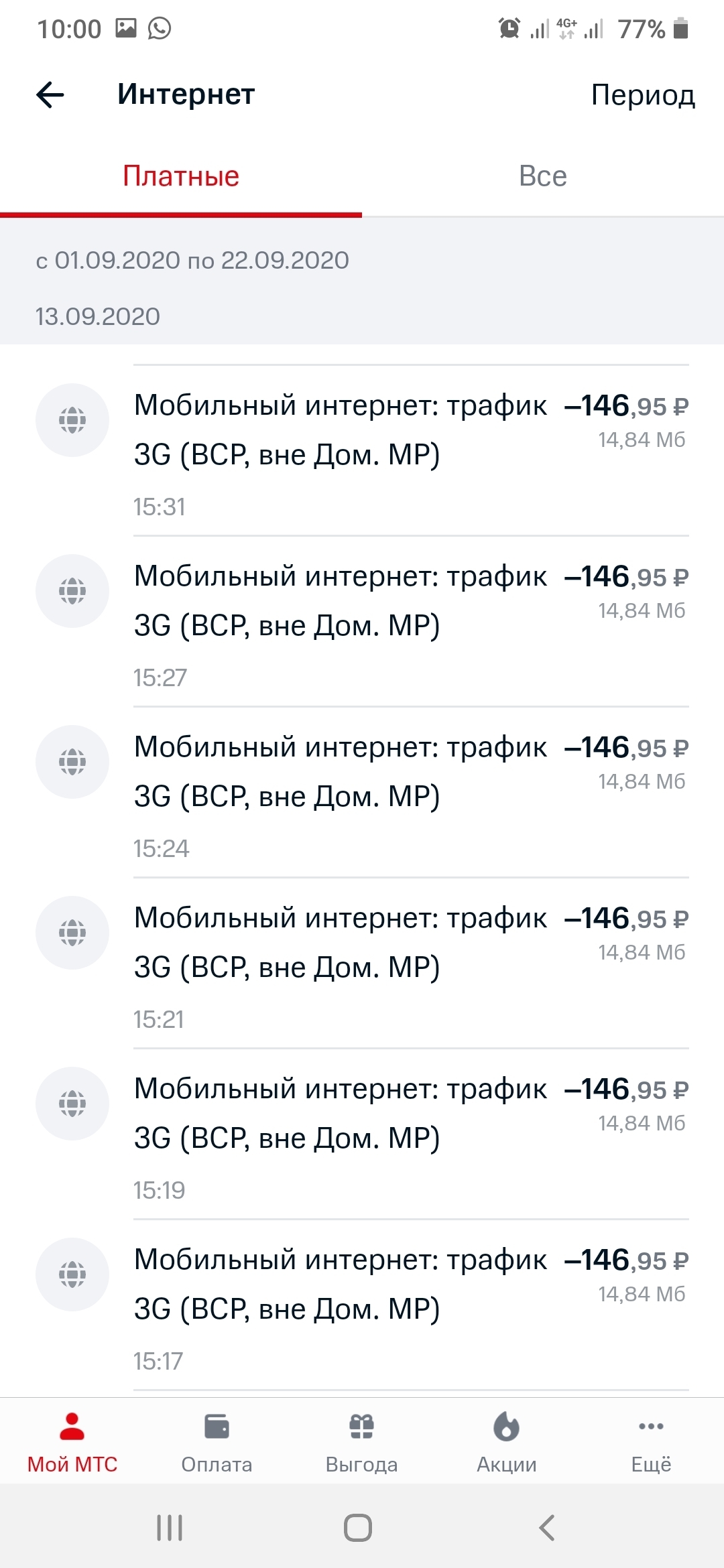Open the mobile internet charge at 15:19
The image size is (724, 1568).
coord(362,1134)
